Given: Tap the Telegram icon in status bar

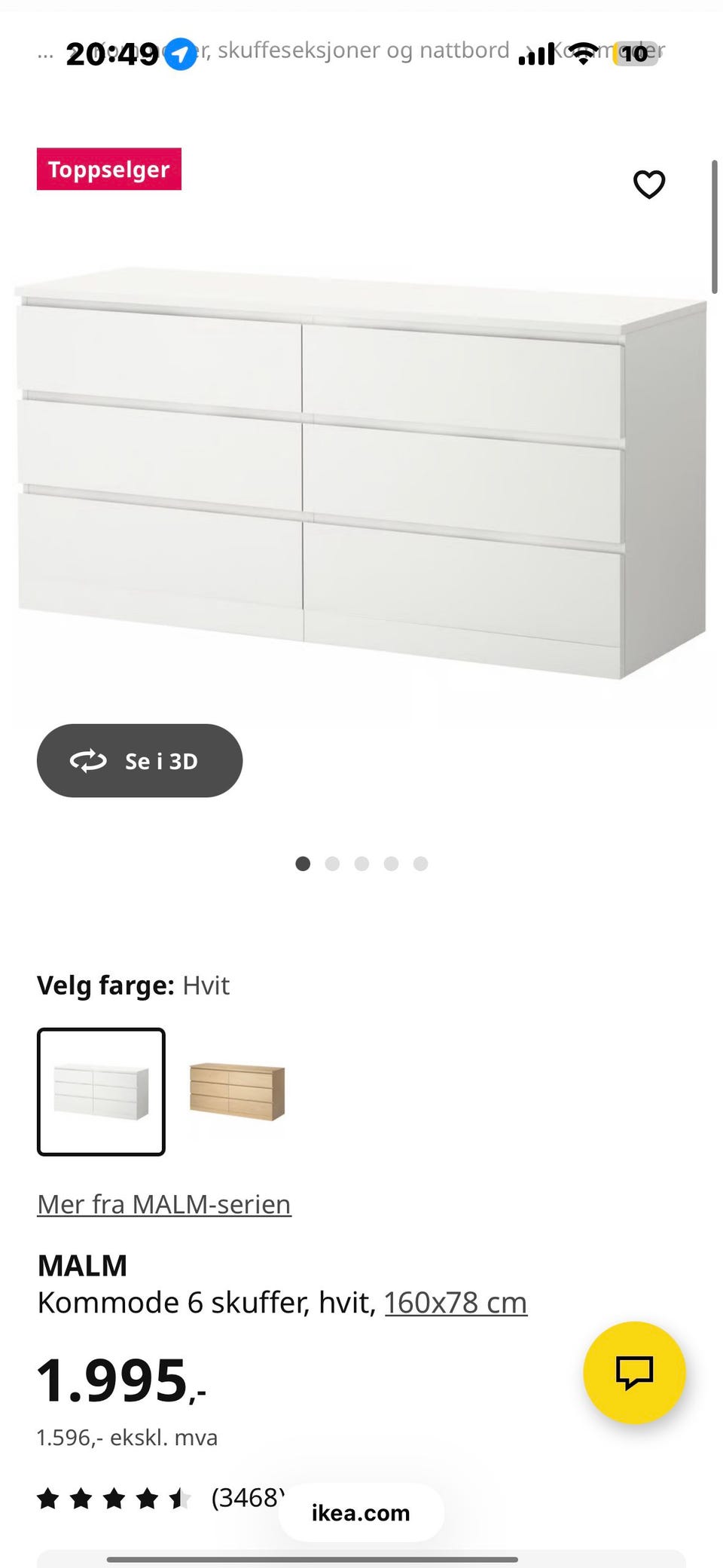Looking at the screenshot, I should pyautogui.click(x=180, y=51).
